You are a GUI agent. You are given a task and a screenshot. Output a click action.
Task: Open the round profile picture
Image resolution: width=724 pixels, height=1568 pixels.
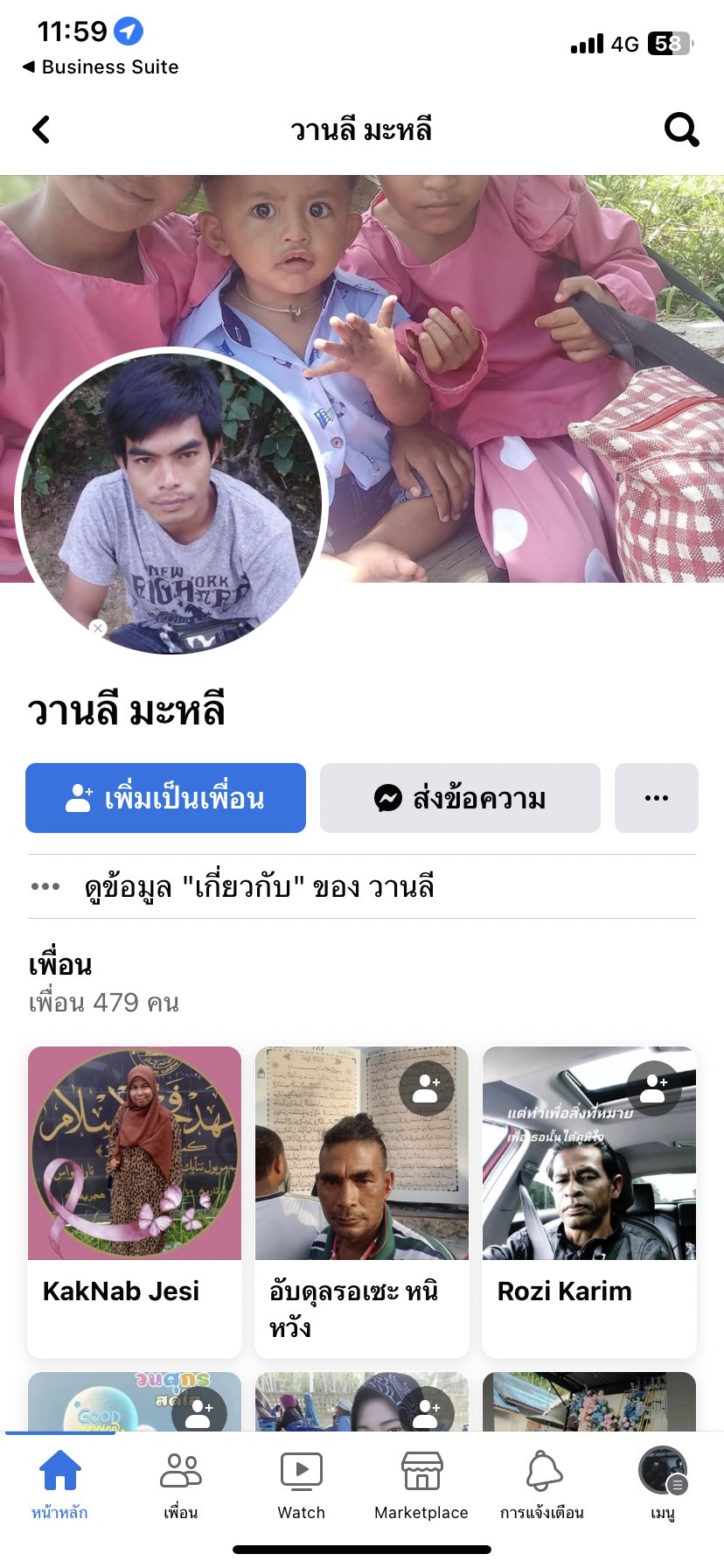tap(171, 502)
